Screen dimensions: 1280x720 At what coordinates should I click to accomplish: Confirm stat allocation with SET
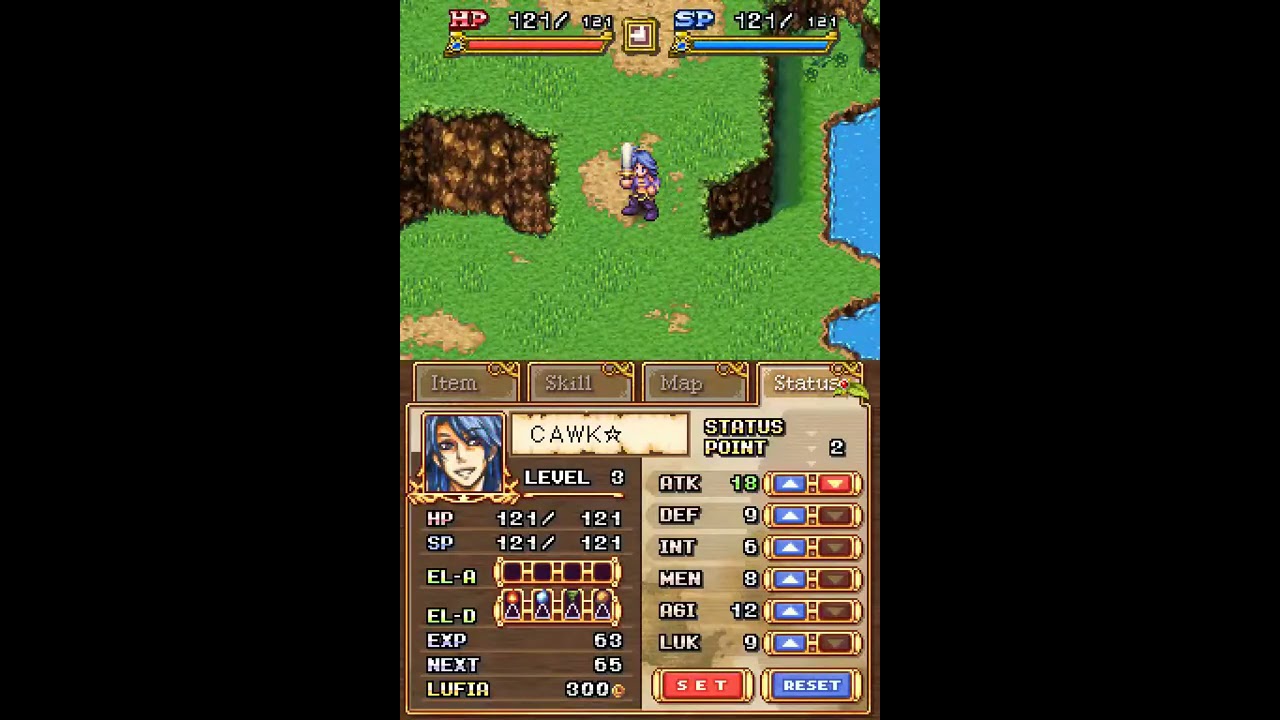tap(702, 686)
